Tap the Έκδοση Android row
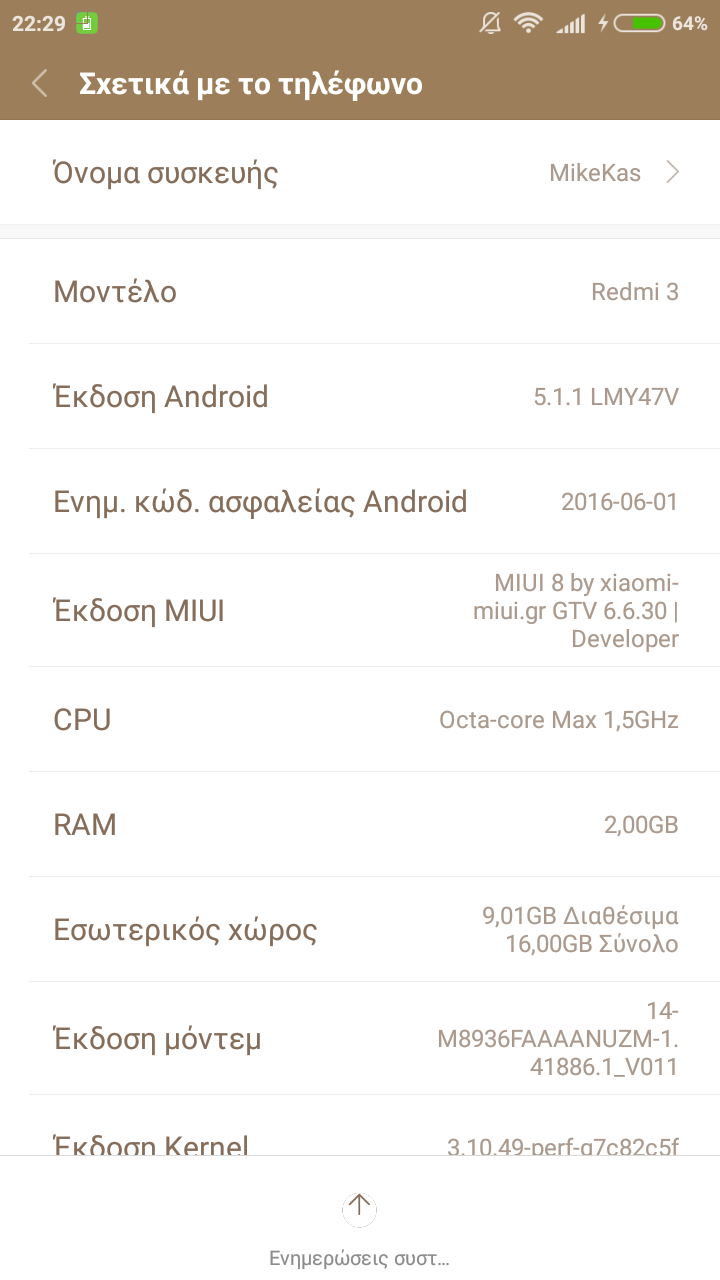 pyautogui.click(x=360, y=397)
